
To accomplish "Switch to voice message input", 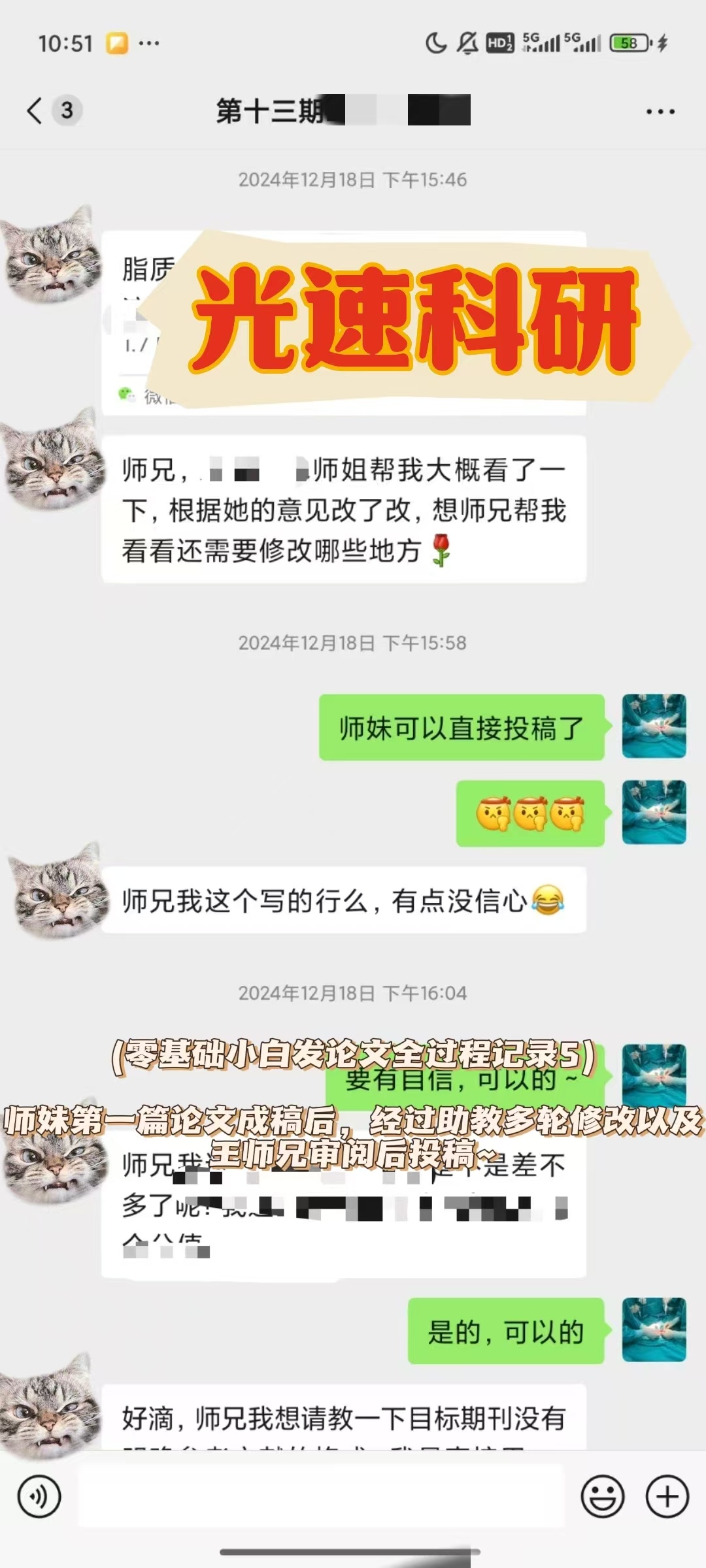I will (x=39, y=1496).
